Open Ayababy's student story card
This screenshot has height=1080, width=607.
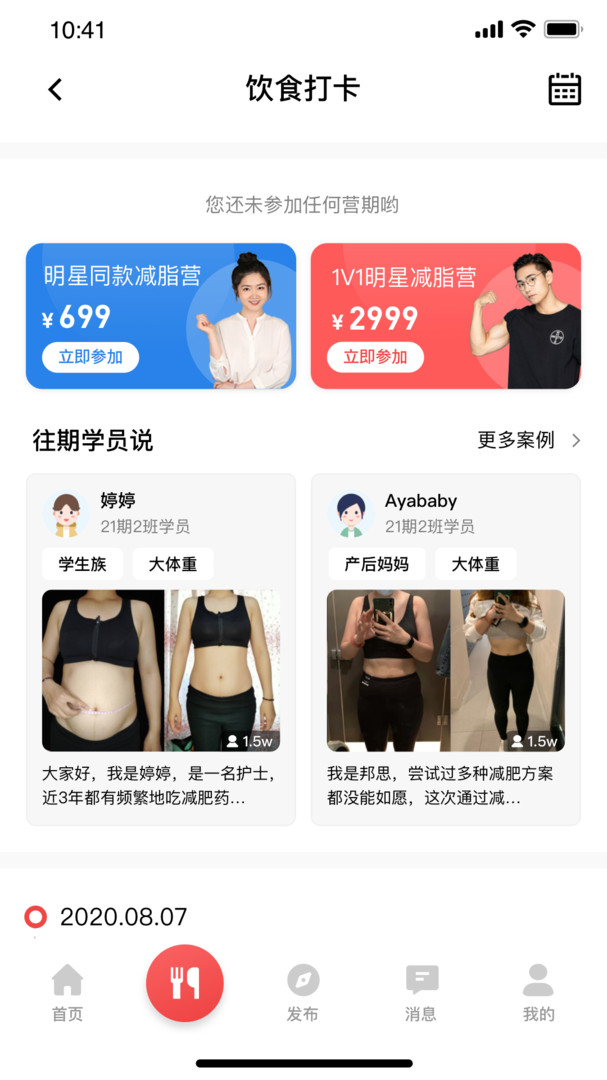pyautogui.click(x=446, y=649)
